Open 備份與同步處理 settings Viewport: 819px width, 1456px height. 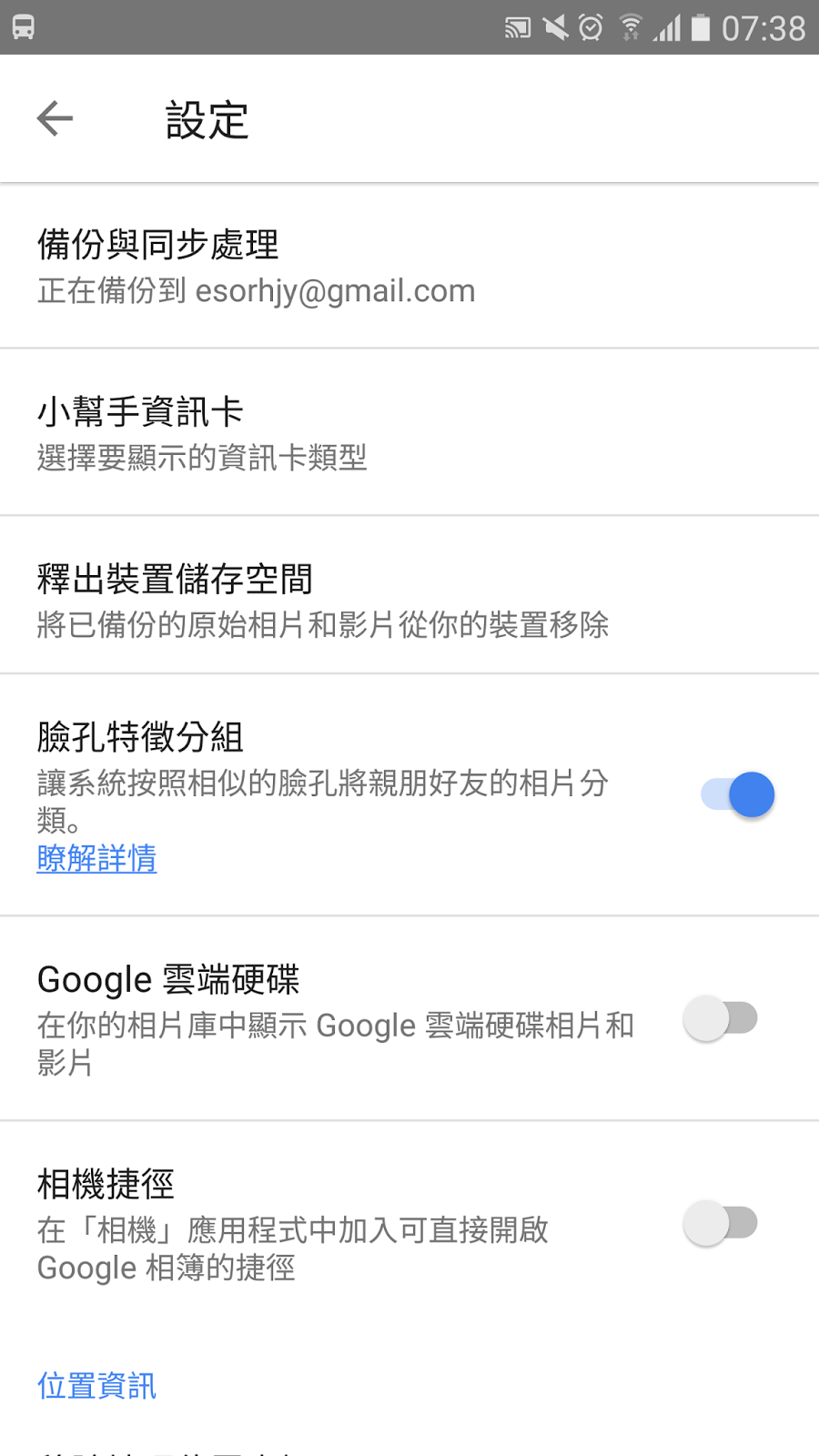tap(409, 266)
